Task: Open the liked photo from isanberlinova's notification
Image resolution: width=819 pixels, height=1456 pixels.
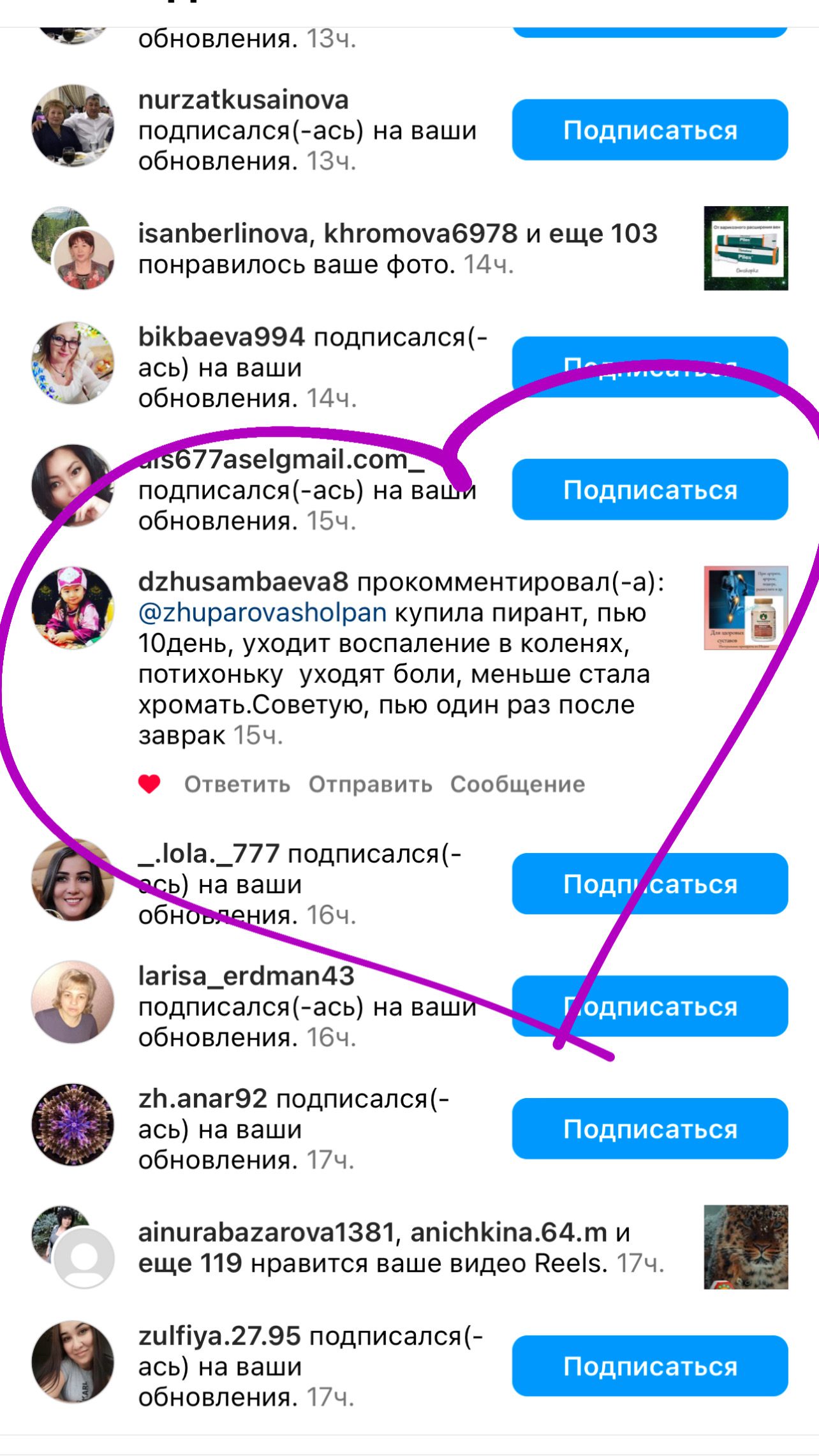Action: (745, 248)
